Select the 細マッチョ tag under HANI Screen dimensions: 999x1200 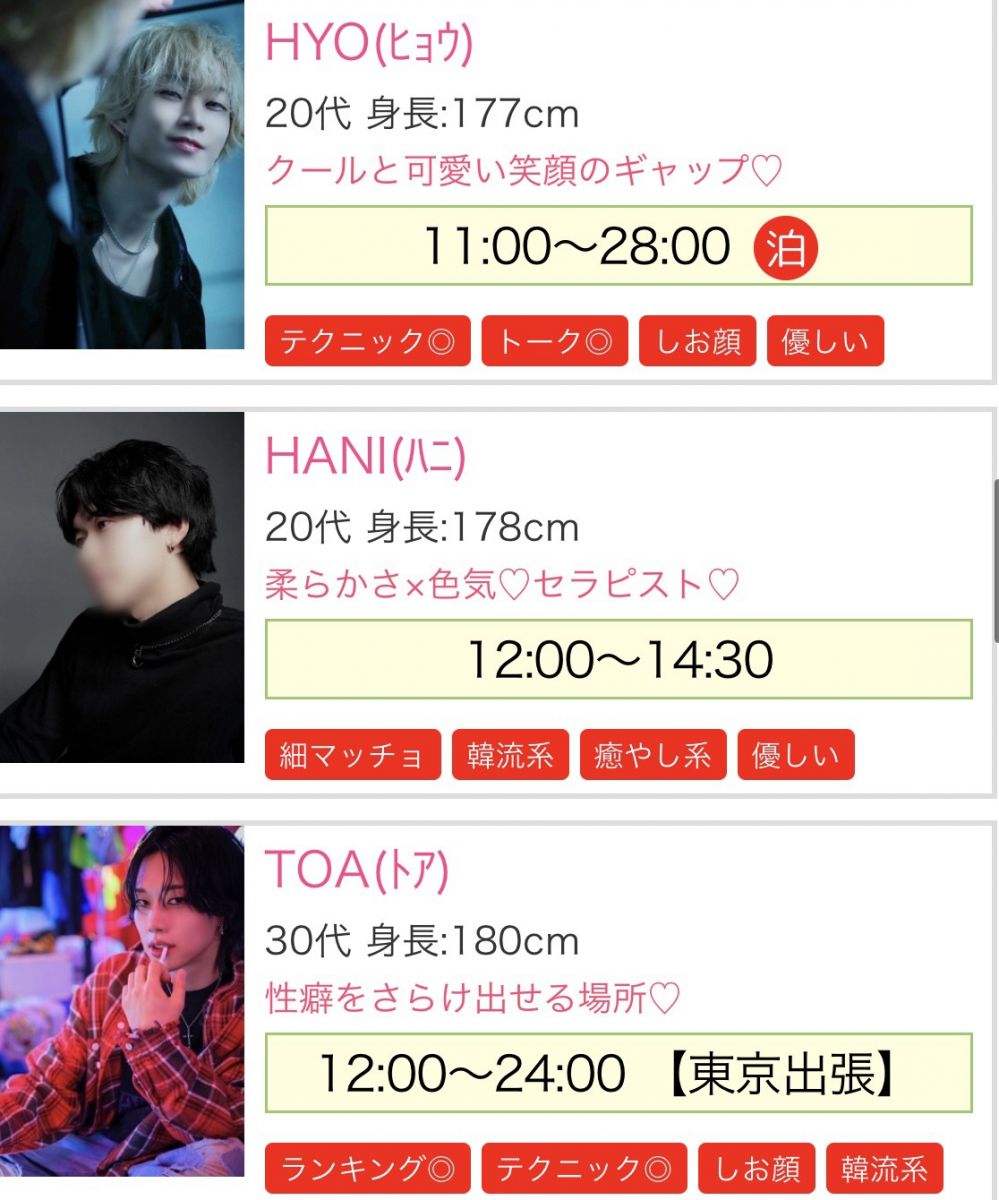pos(353,755)
